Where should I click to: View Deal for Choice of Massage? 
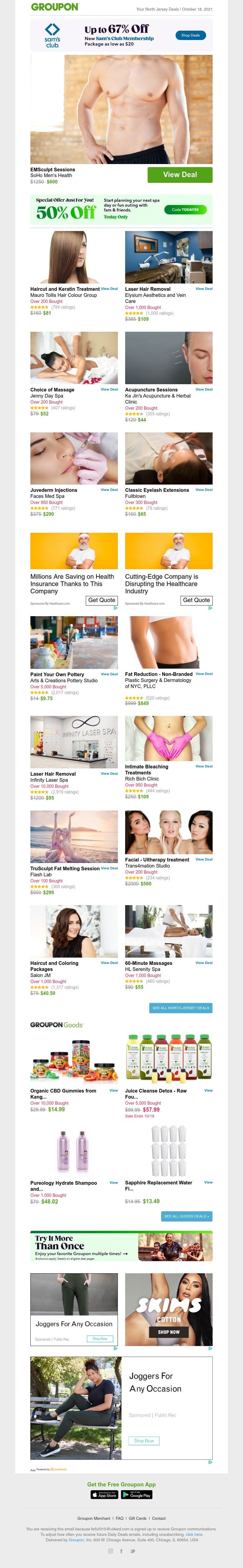tap(109, 389)
